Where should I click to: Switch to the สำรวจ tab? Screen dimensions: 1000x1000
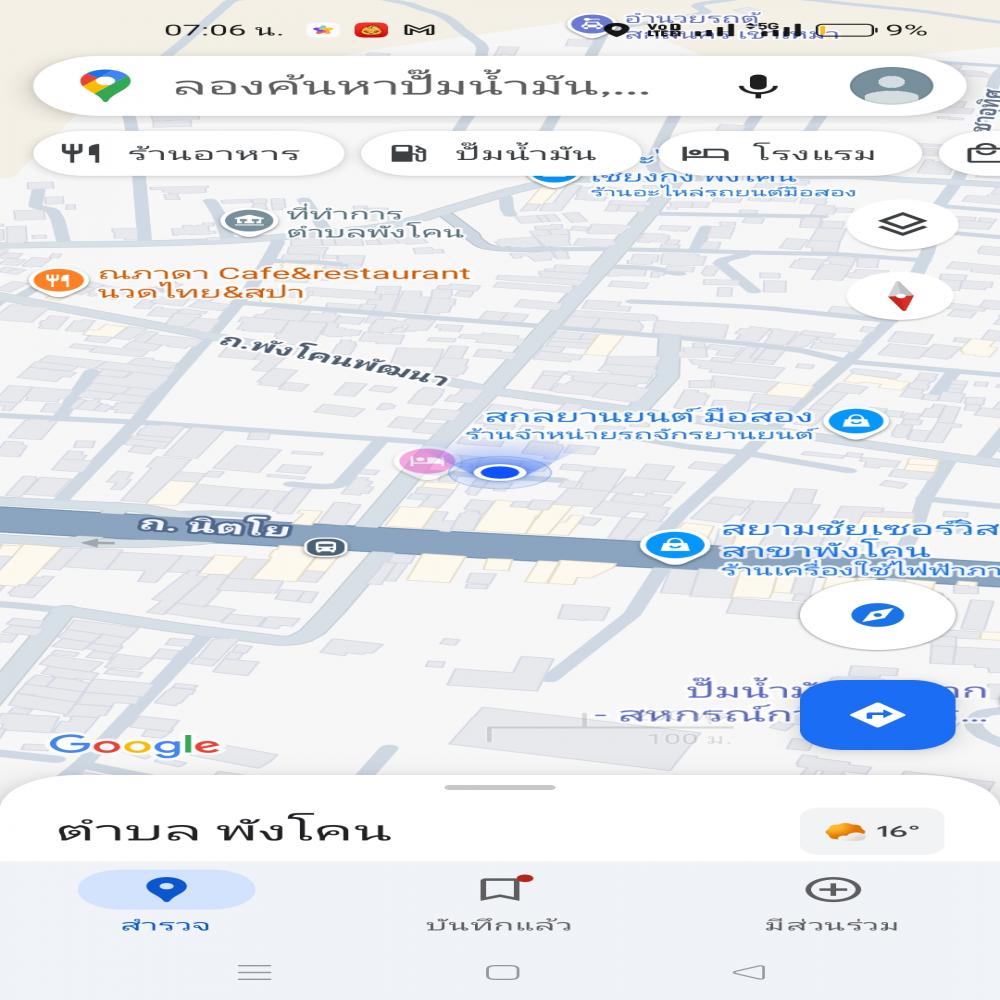coord(166,902)
